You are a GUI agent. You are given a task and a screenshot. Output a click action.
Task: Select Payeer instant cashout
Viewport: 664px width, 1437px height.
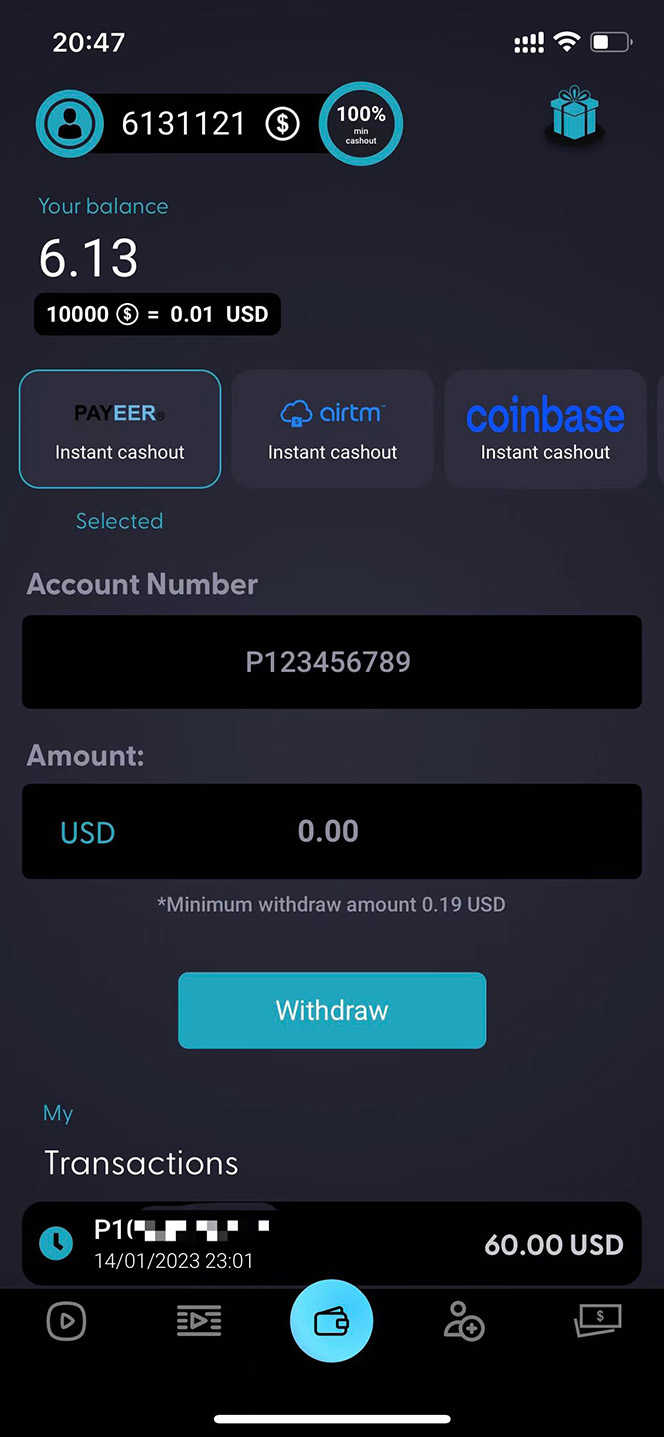pyautogui.click(x=120, y=429)
